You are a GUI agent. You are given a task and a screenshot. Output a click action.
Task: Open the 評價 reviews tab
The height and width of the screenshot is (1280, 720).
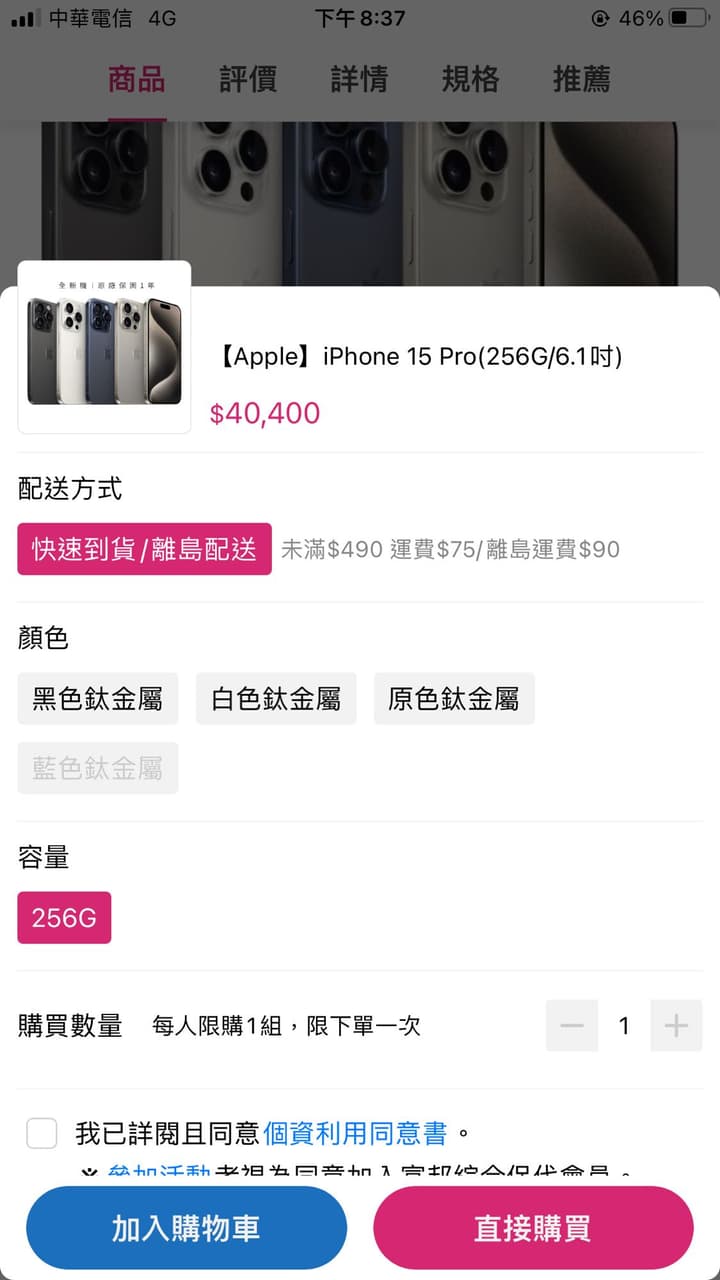(248, 80)
